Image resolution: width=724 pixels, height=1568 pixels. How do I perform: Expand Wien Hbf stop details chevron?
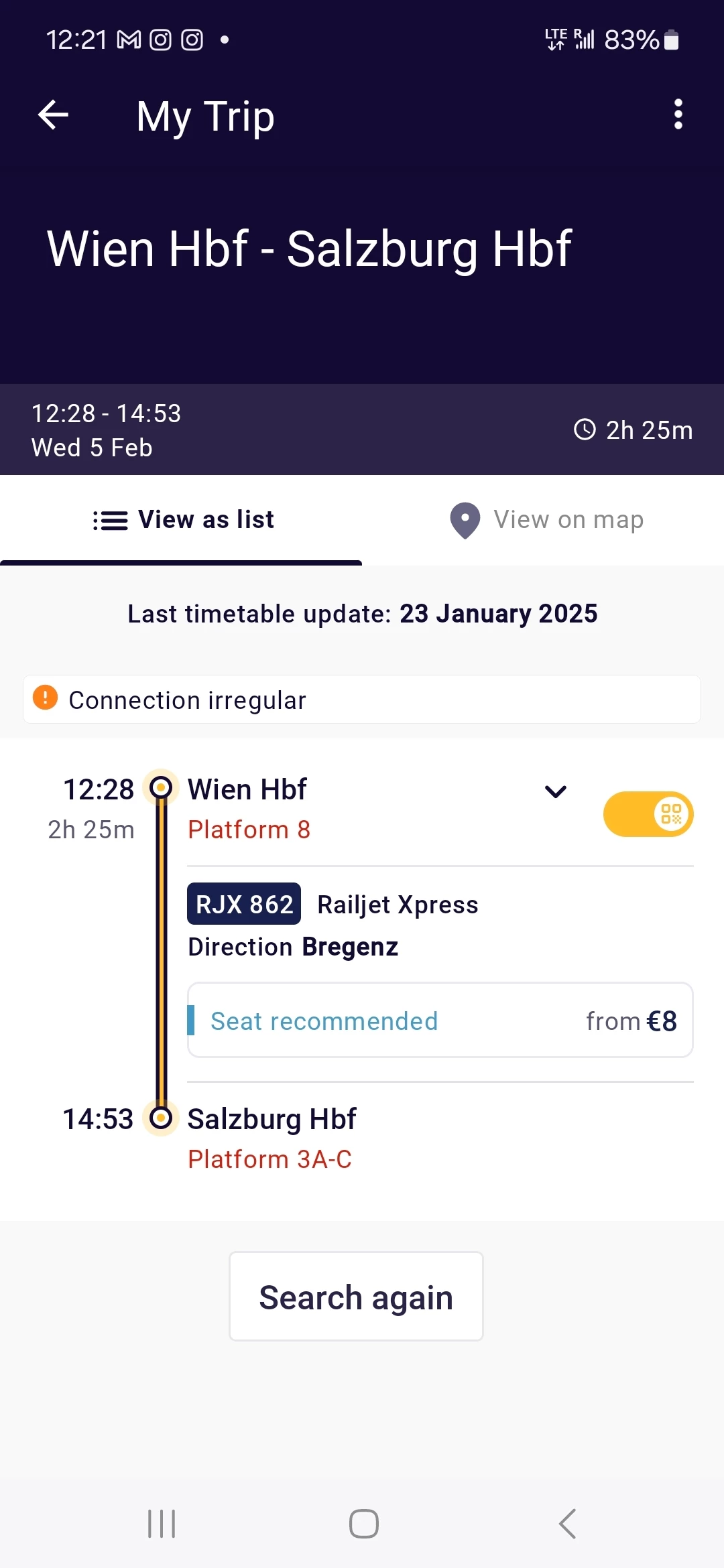point(556,791)
